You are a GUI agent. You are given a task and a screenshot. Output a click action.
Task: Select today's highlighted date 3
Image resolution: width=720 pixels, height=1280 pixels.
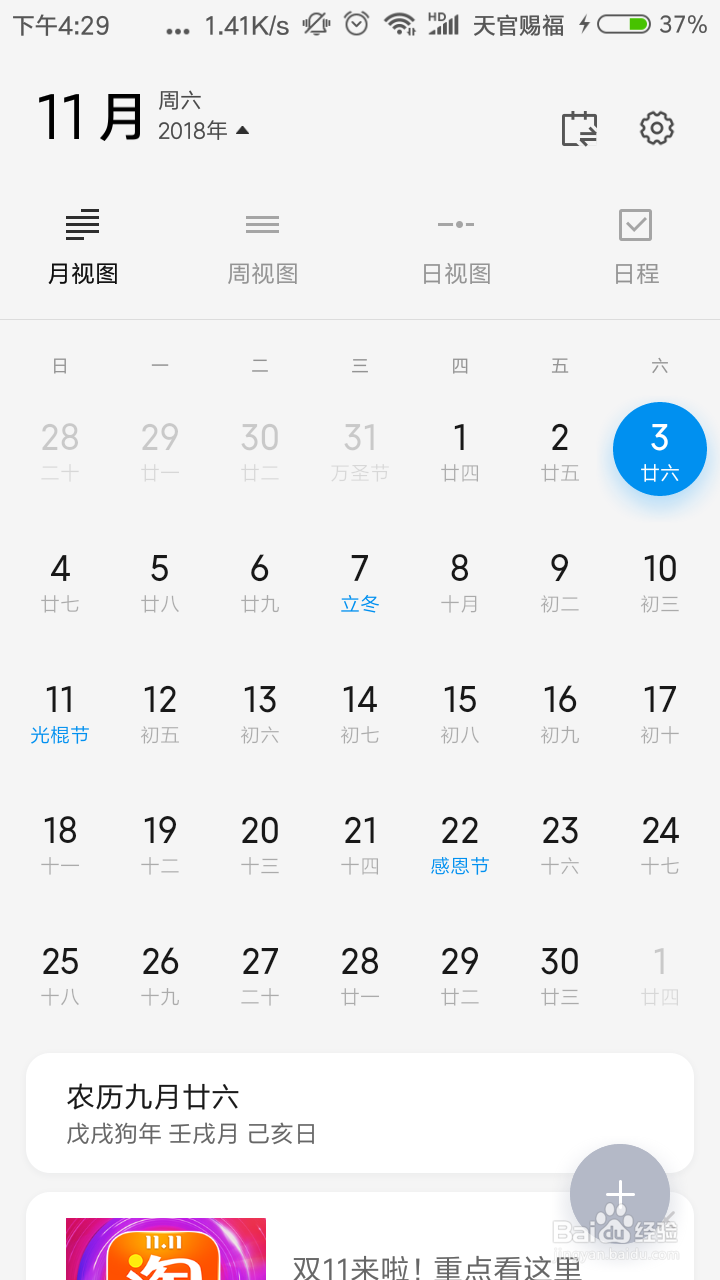pyautogui.click(x=659, y=449)
